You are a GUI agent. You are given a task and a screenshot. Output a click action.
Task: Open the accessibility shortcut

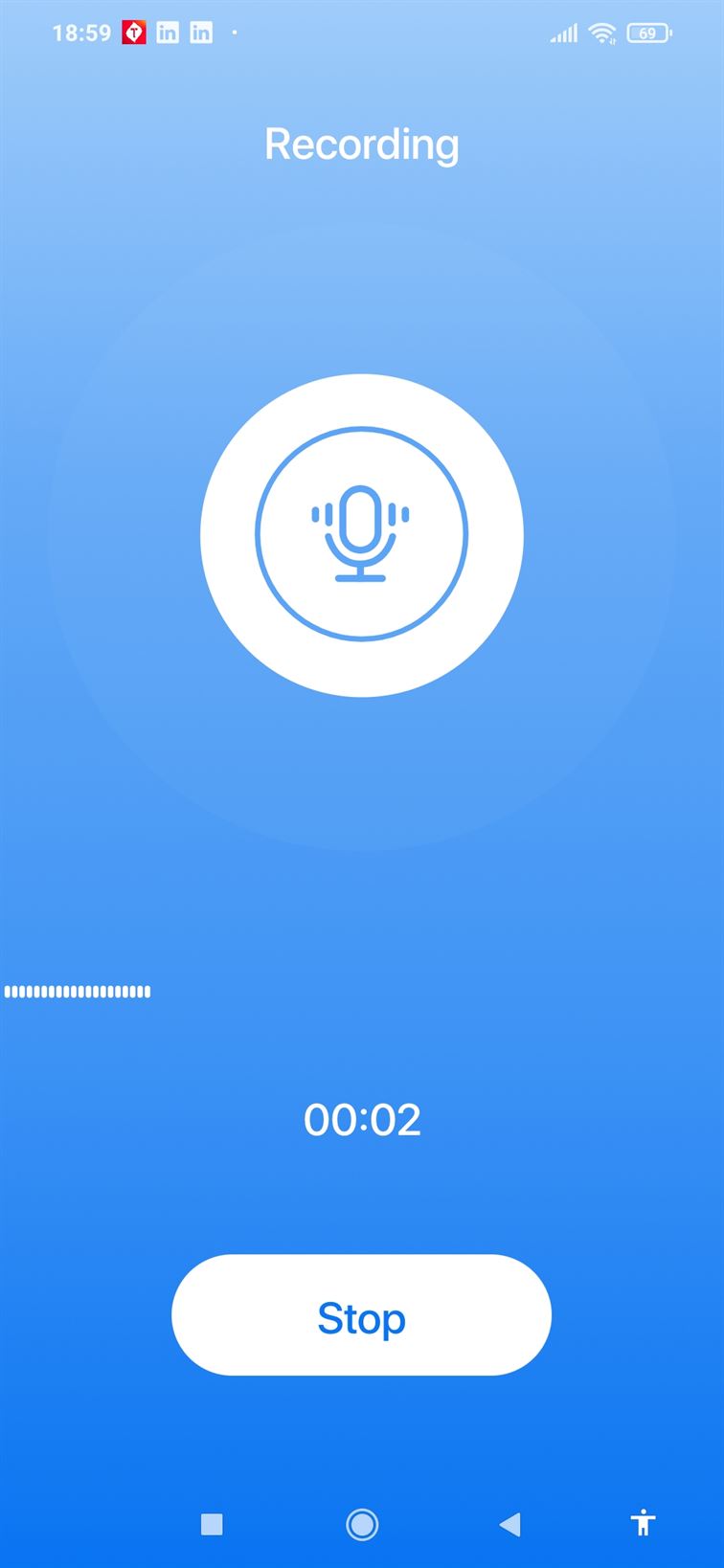(643, 1523)
